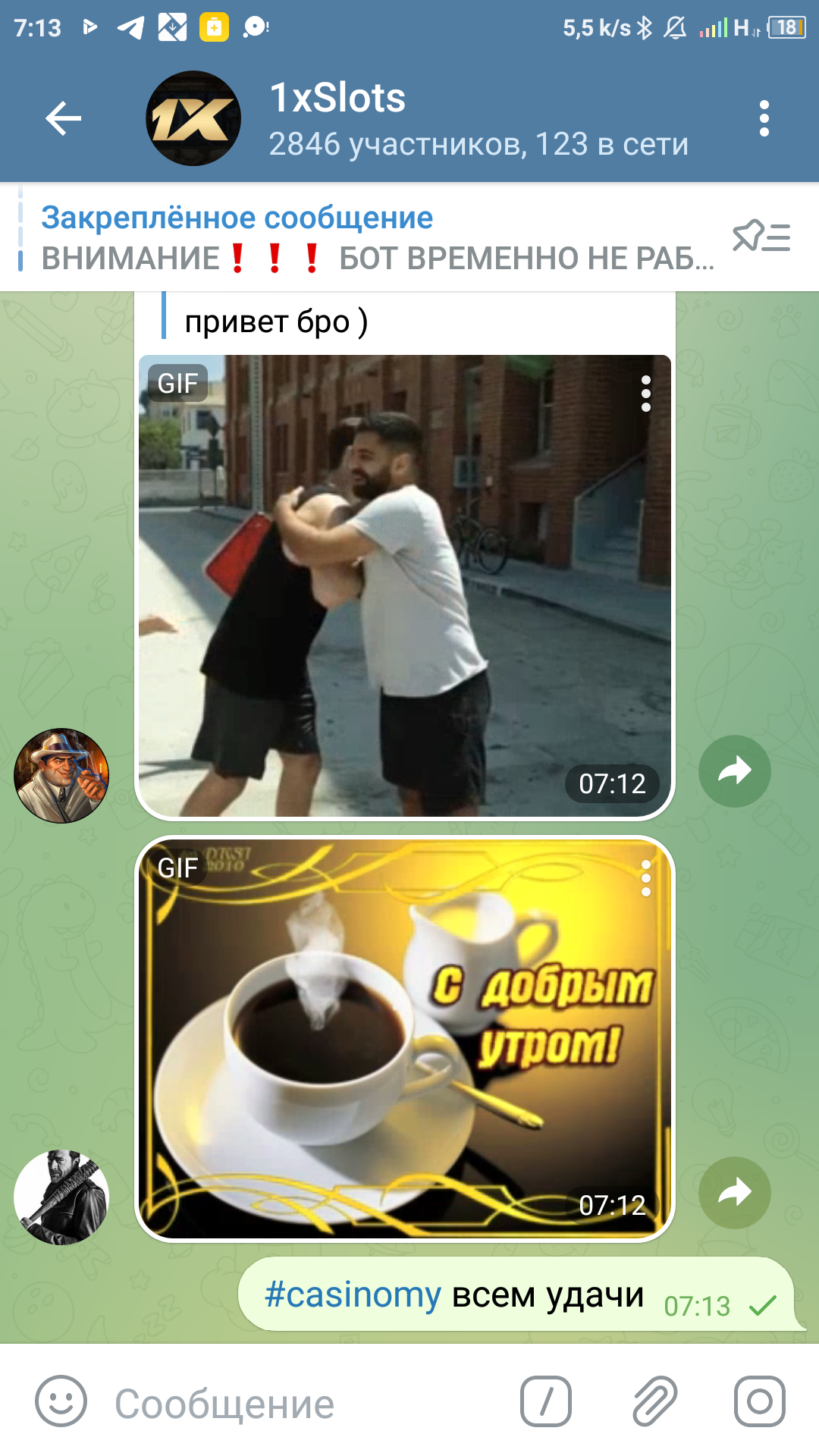This screenshot has height=1456, width=819.
Task: Focus the Сообщение text field
Action: [x=303, y=1403]
